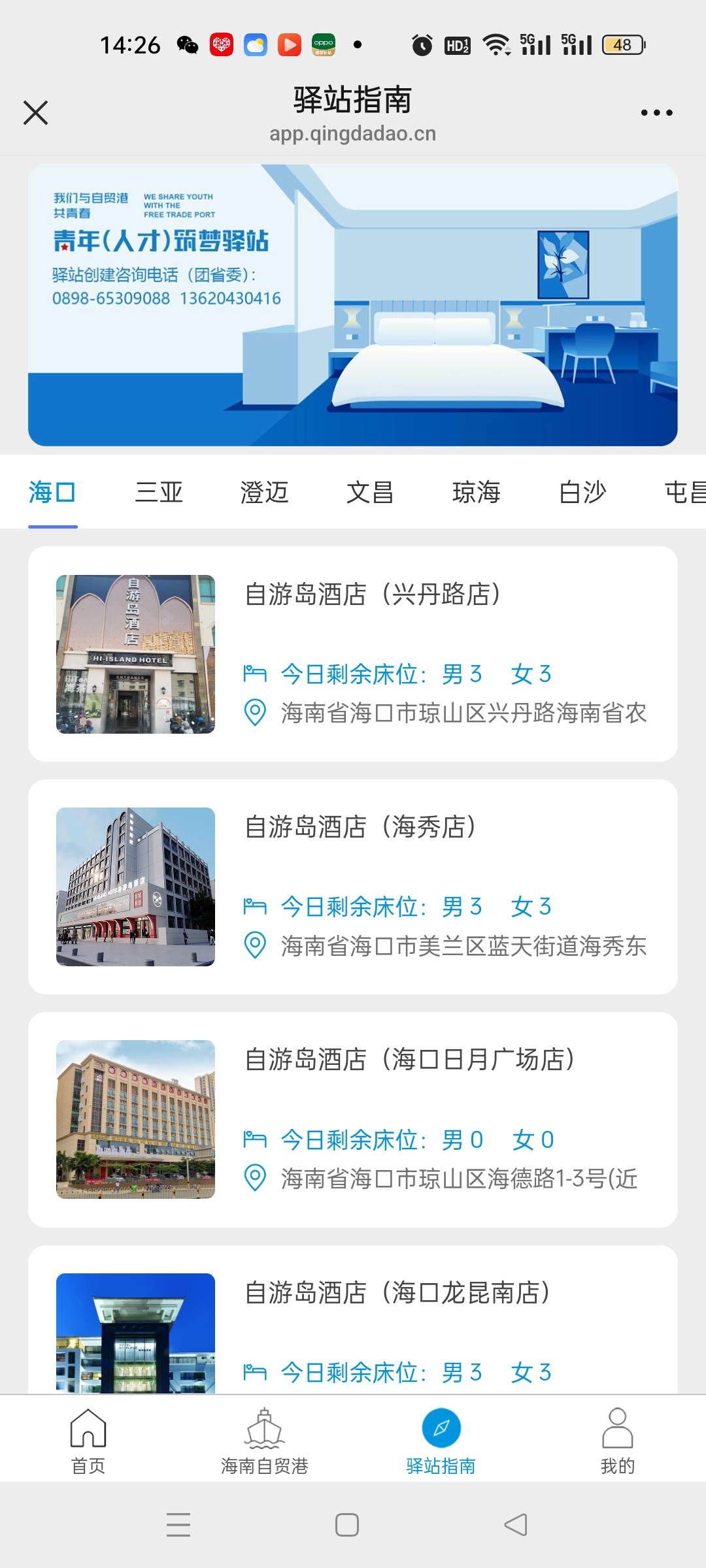This screenshot has width=706, height=1568.
Task: Select the 海口 city tab
Action: (52, 493)
